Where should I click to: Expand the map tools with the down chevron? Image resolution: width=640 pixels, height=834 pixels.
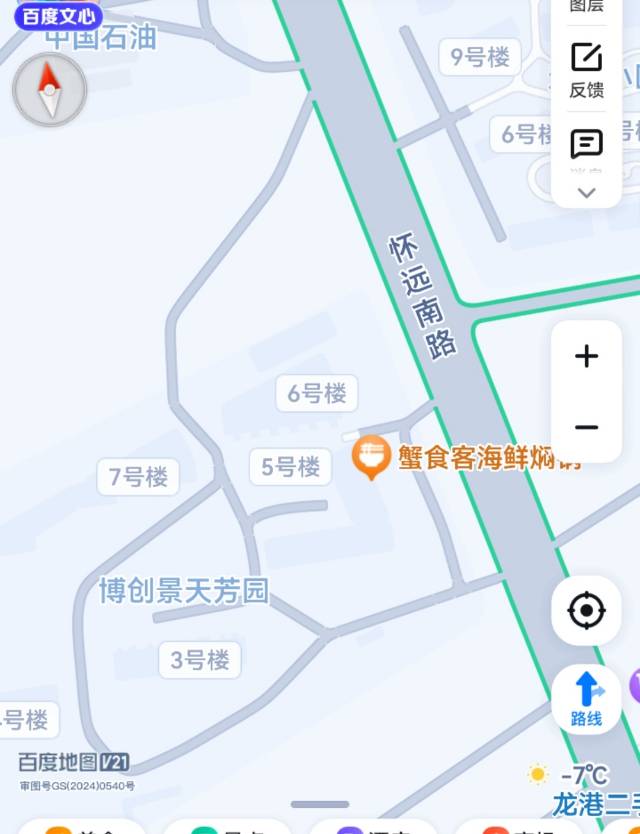(586, 192)
